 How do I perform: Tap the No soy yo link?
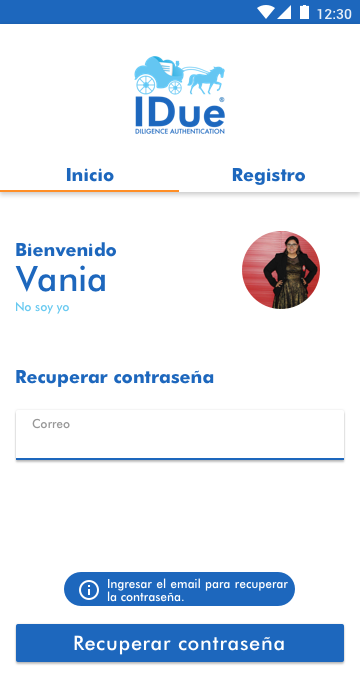(42, 307)
